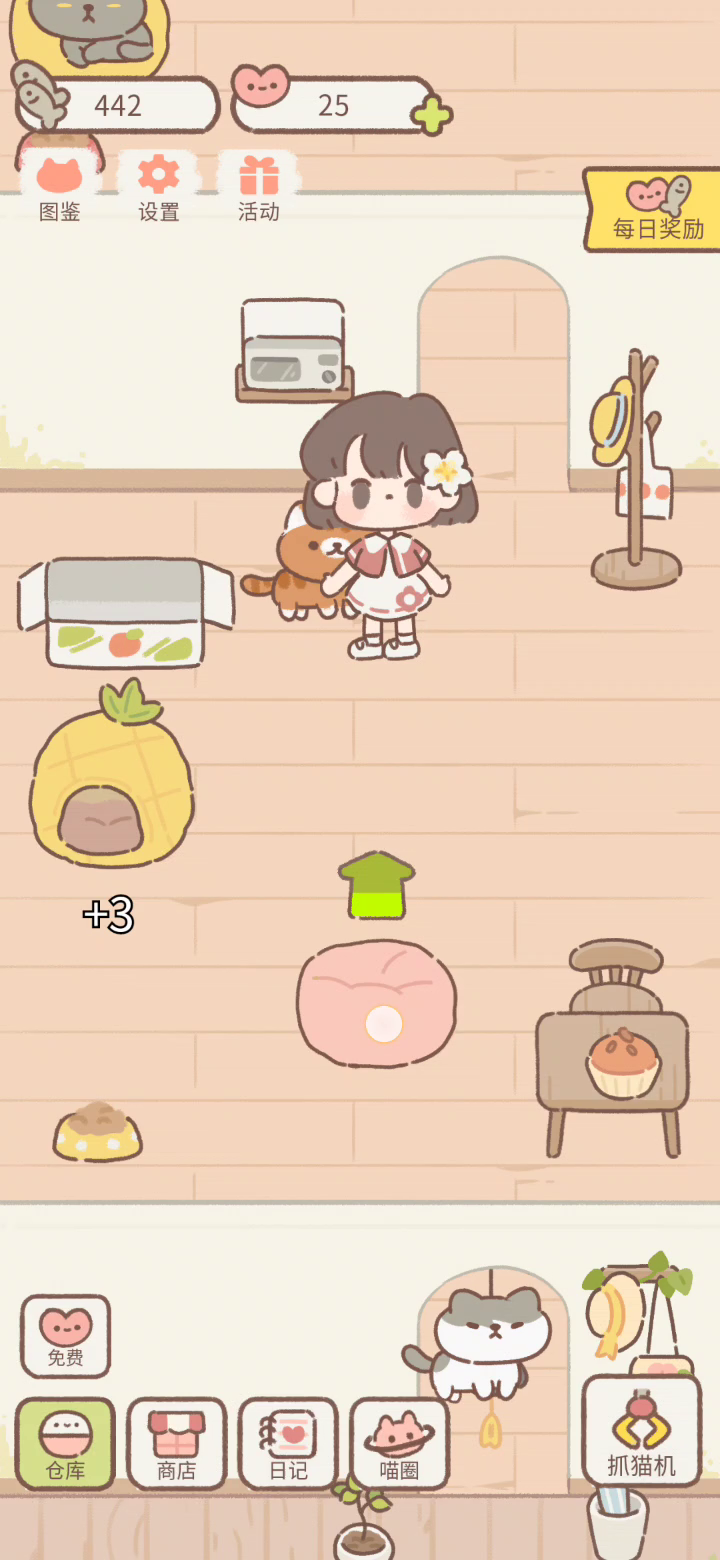Viewport: 720px width, 1560px height.
Task: Tap the yellow cat food bowl
Action: tap(97, 1131)
